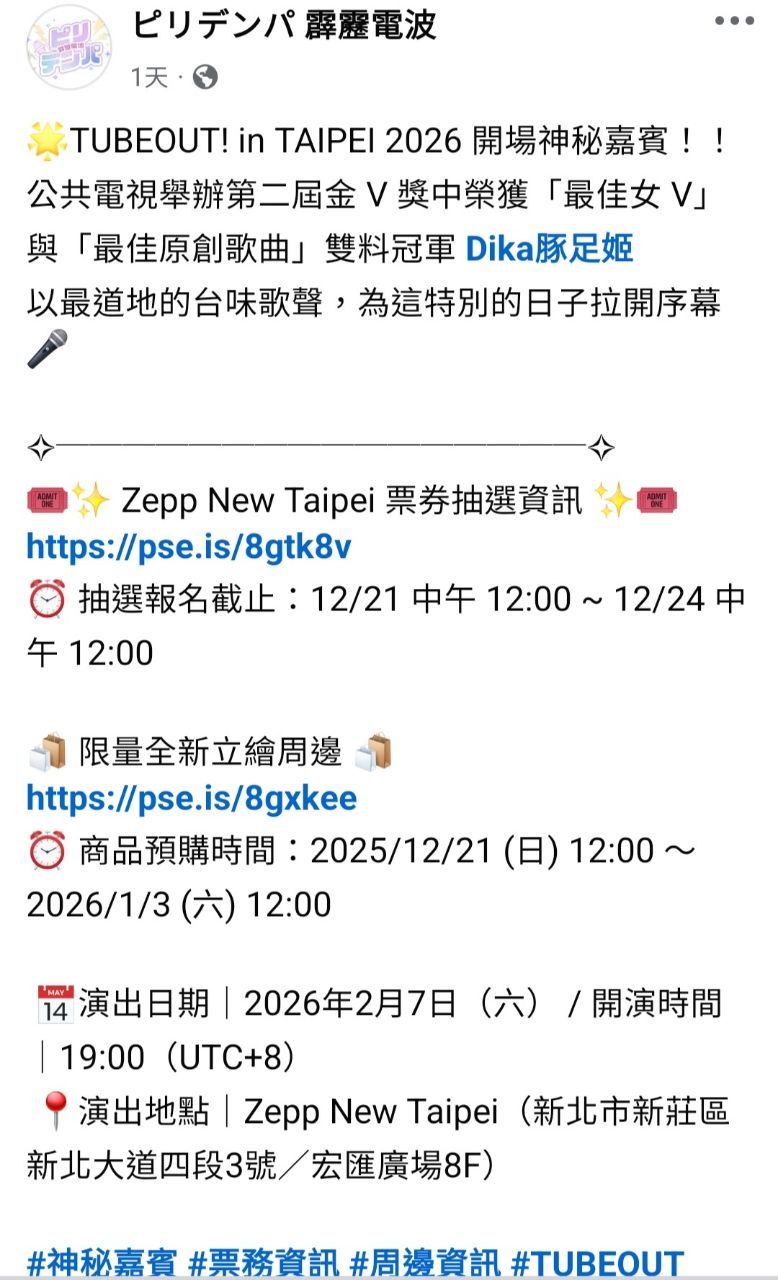Open the #TUBEOUT hashtag
This screenshot has width=778, height=1280.
click(x=597, y=1262)
